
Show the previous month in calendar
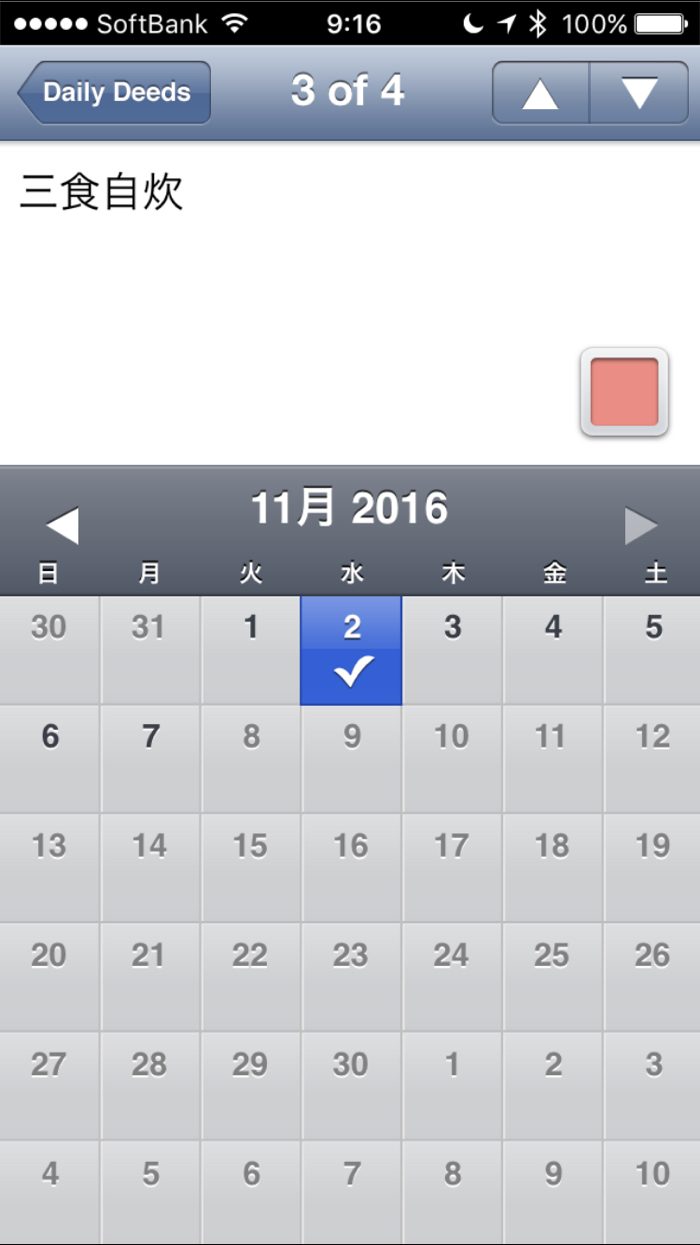point(62,525)
